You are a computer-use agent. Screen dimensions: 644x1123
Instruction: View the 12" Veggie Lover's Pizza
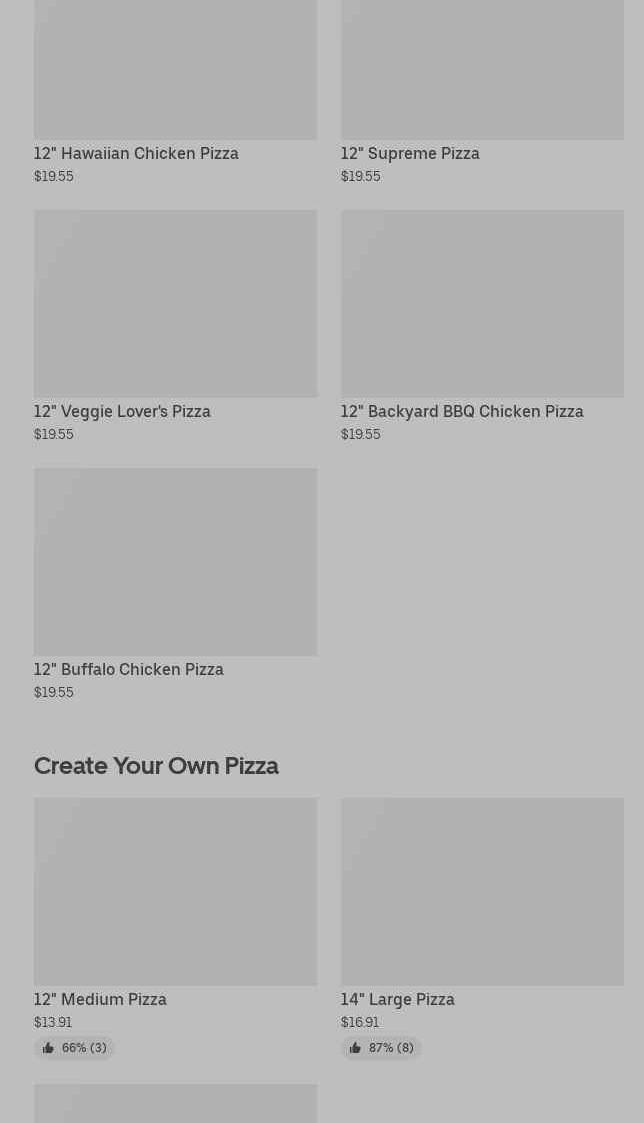coord(175,325)
